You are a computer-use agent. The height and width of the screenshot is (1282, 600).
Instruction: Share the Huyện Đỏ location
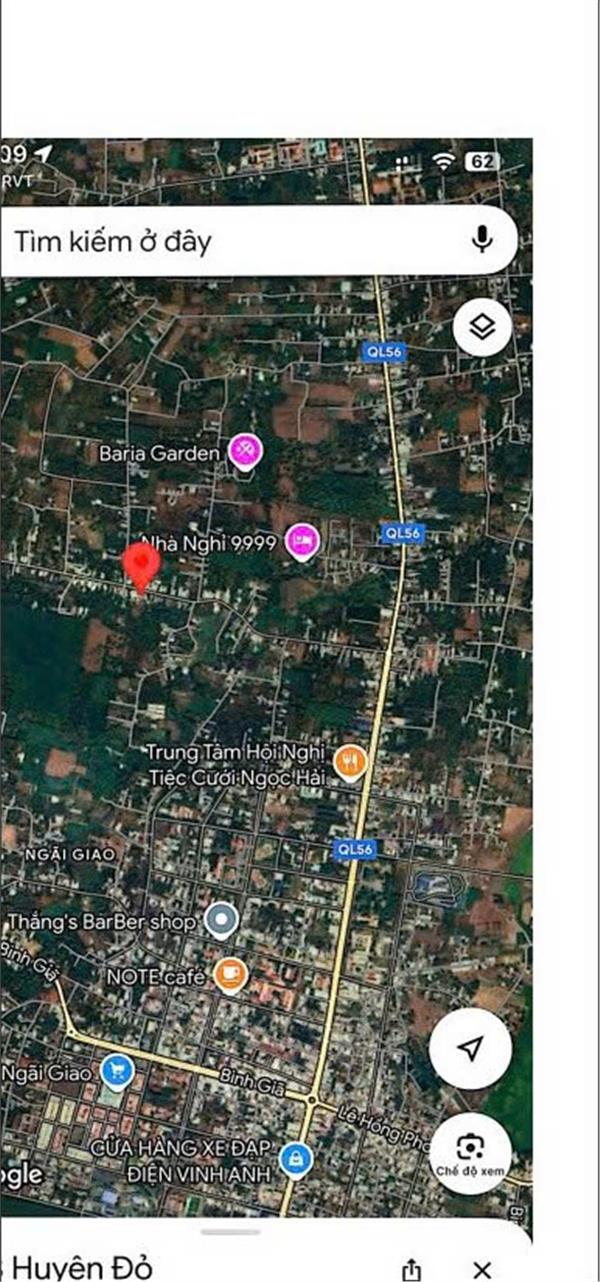[x=411, y=1270]
